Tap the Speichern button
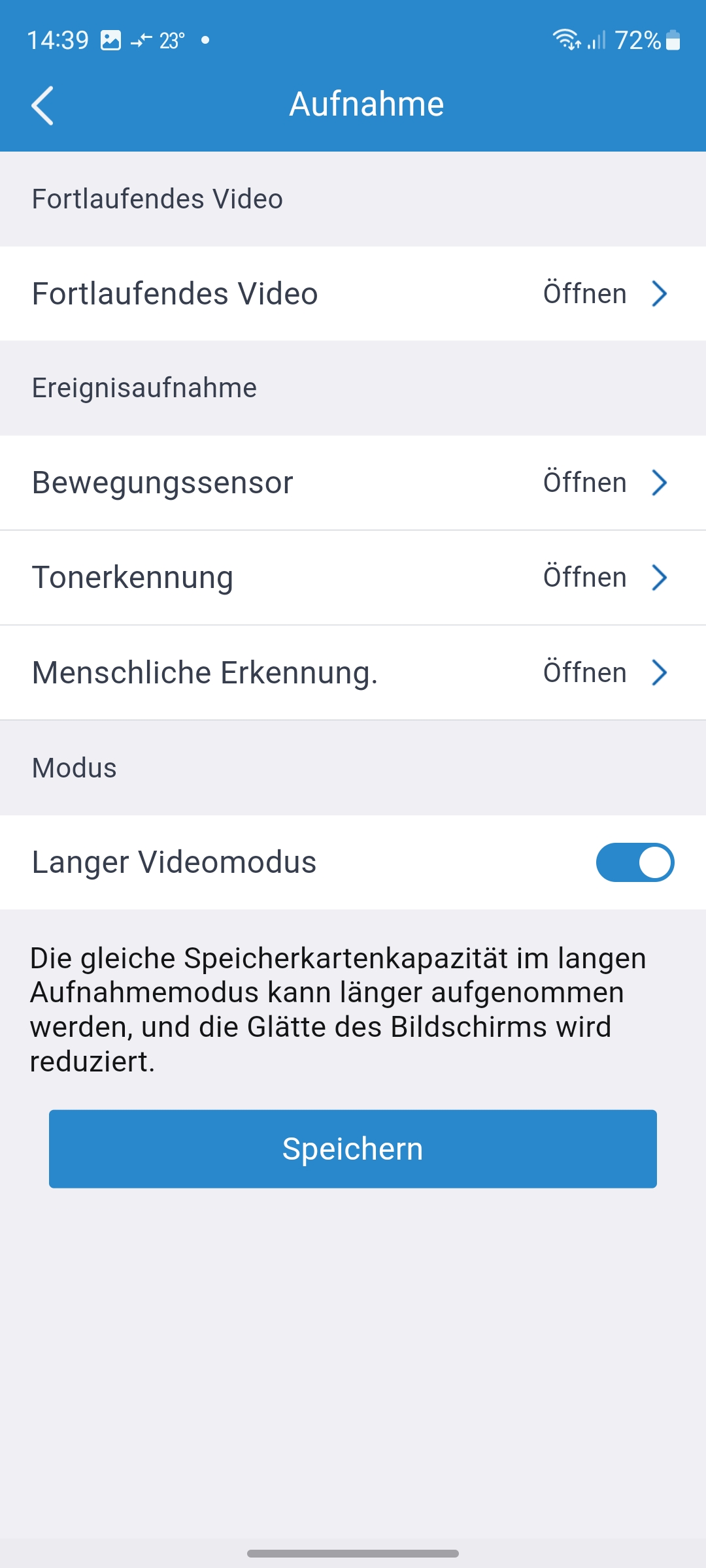Viewport: 706px width, 1568px height. (x=353, y=1149)
